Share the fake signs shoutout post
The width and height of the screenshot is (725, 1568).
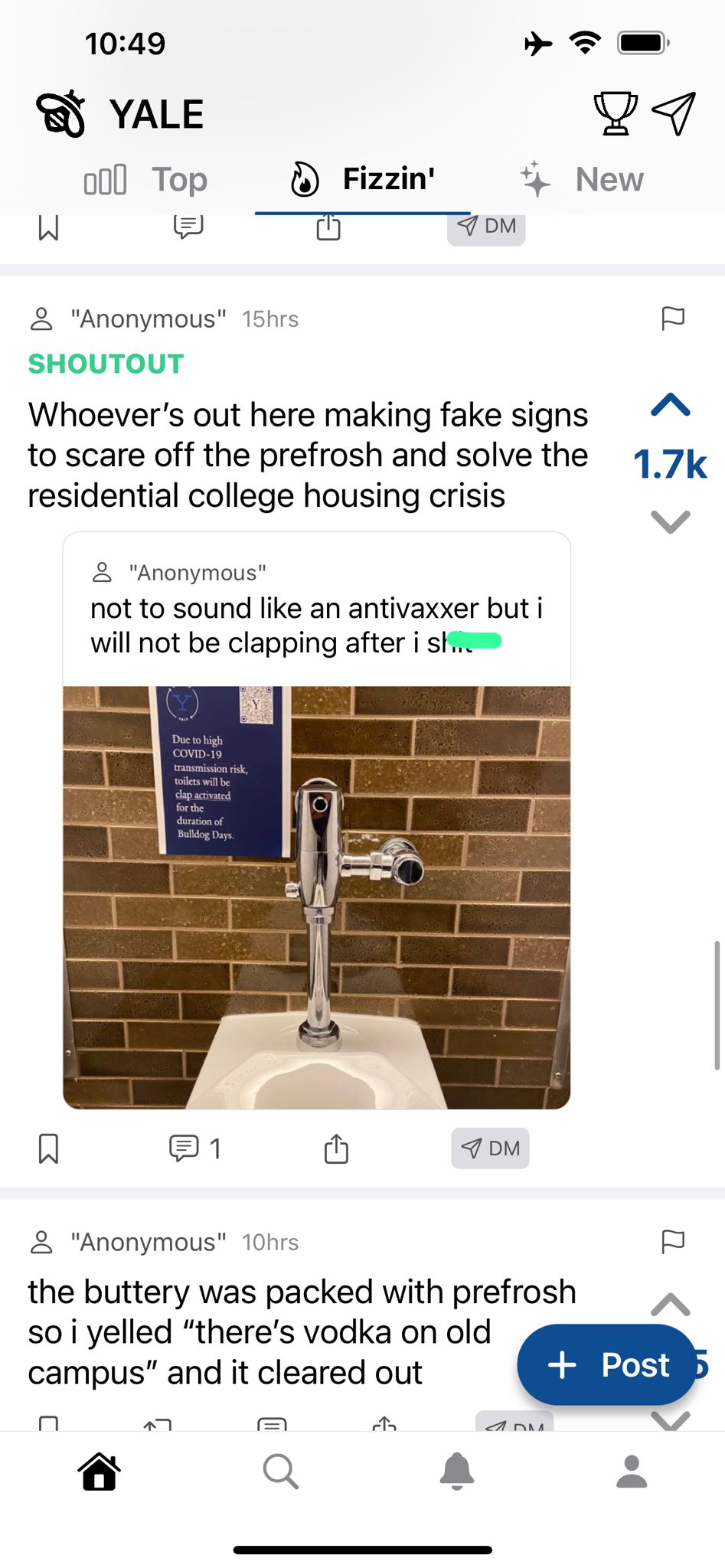point(336,1148)
